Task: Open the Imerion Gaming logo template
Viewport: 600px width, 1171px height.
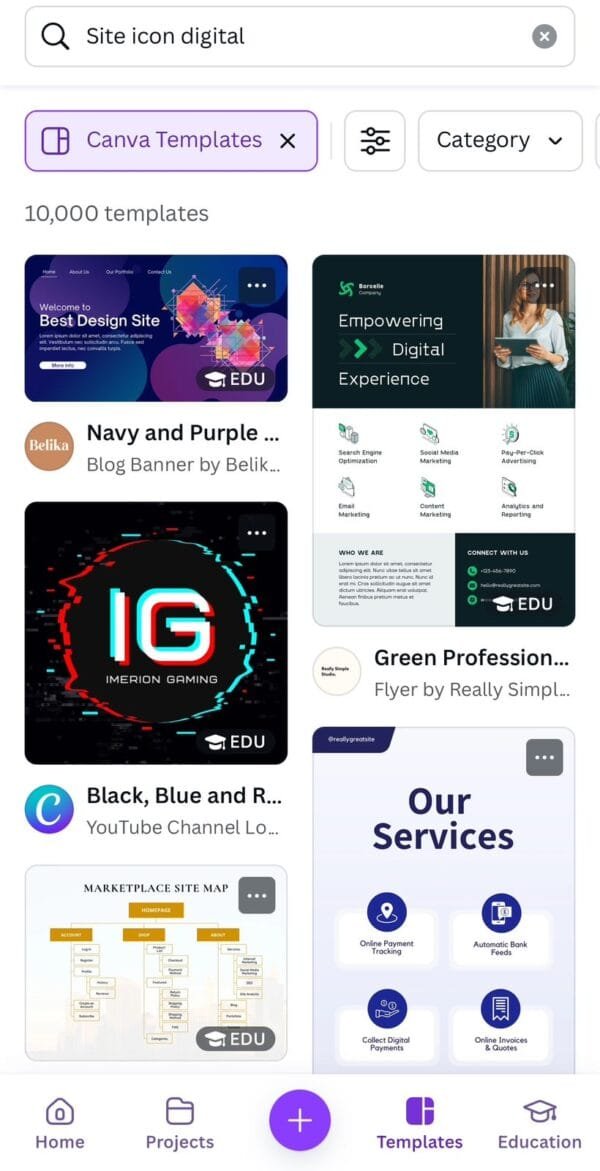Action: [x=156, y=632]
